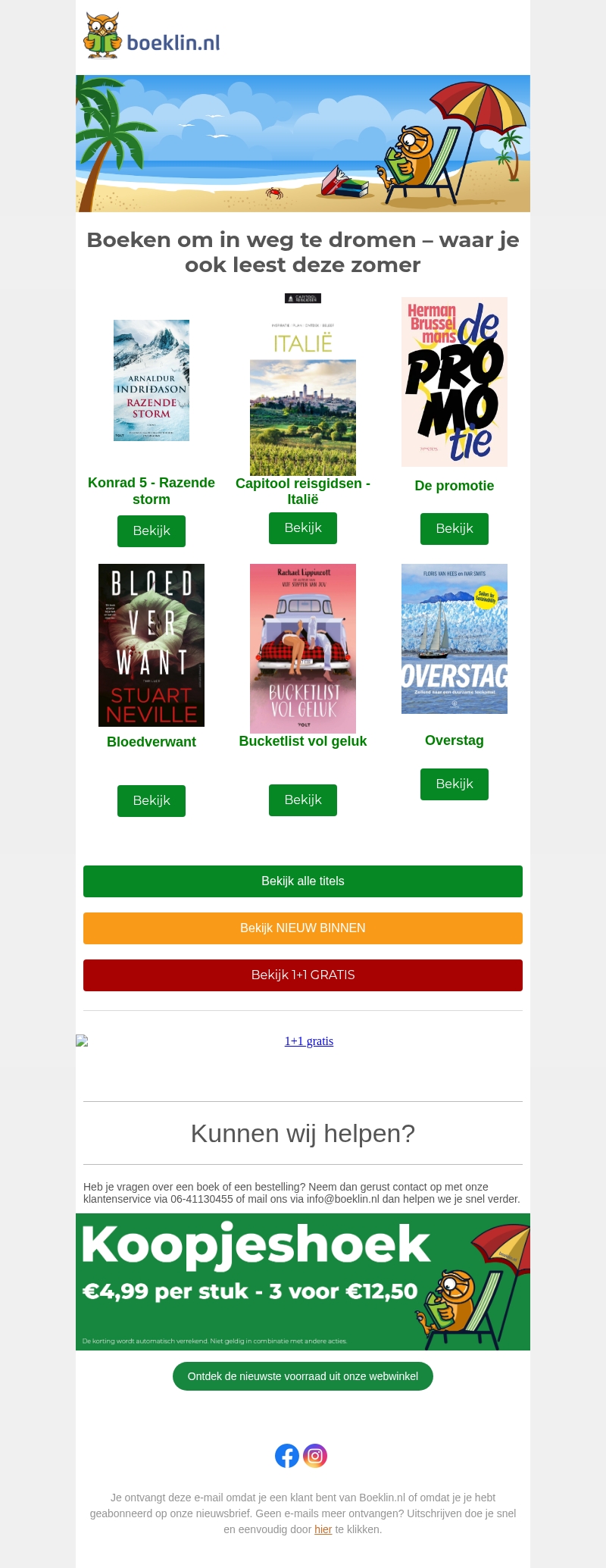
Task: Unsubscribe via the 'hier' link
Action: coord(323,1529)
